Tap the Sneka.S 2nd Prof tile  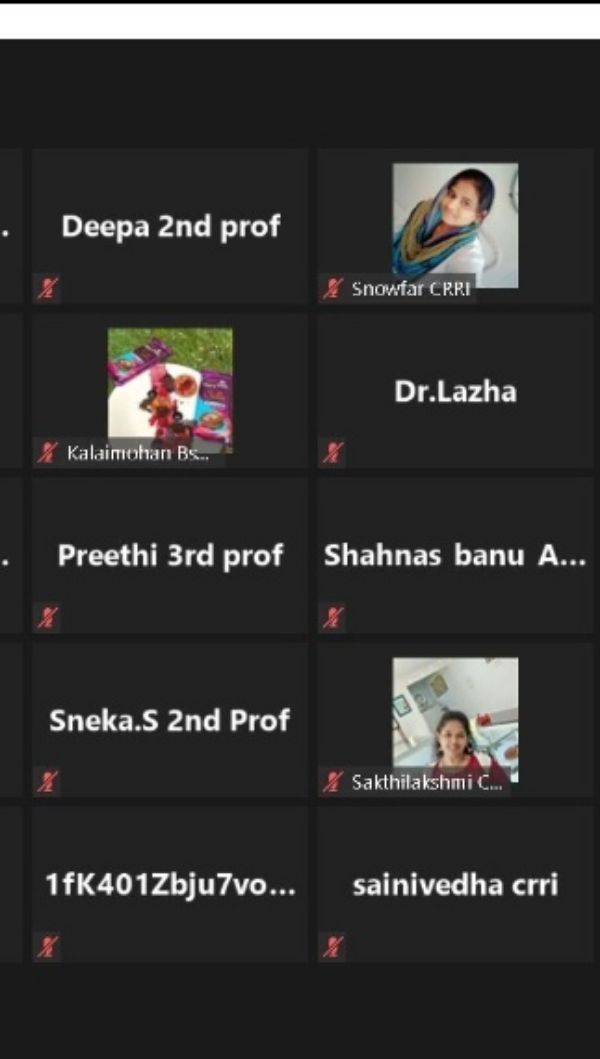[170, 720]
